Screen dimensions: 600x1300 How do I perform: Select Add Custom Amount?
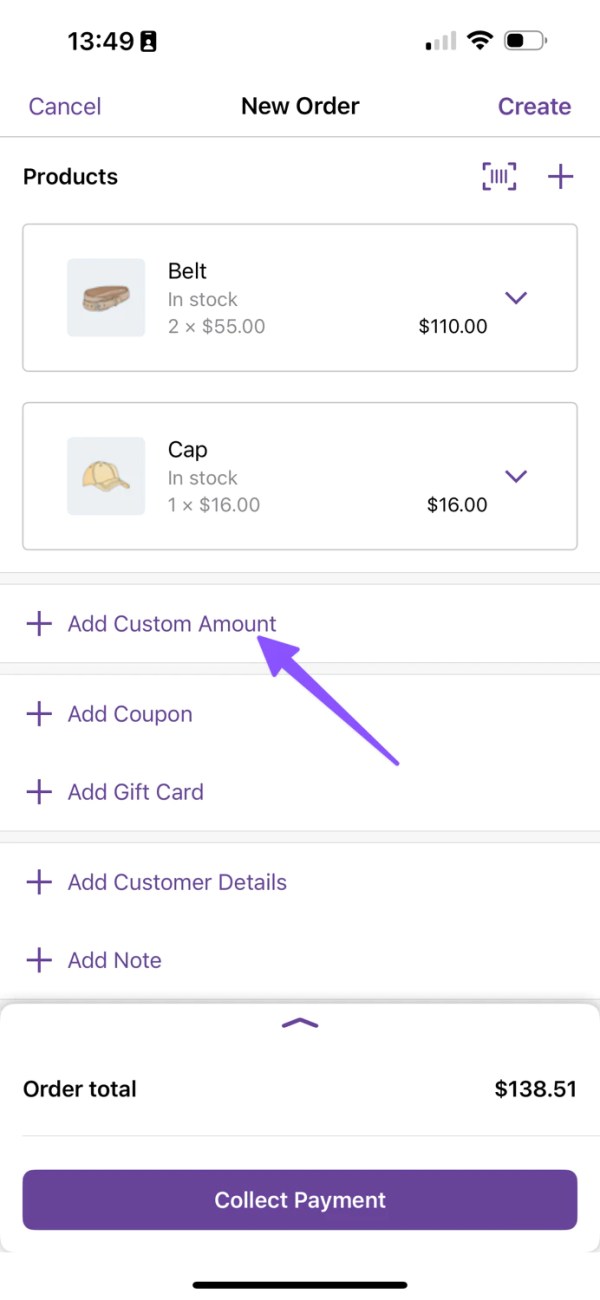150,624
